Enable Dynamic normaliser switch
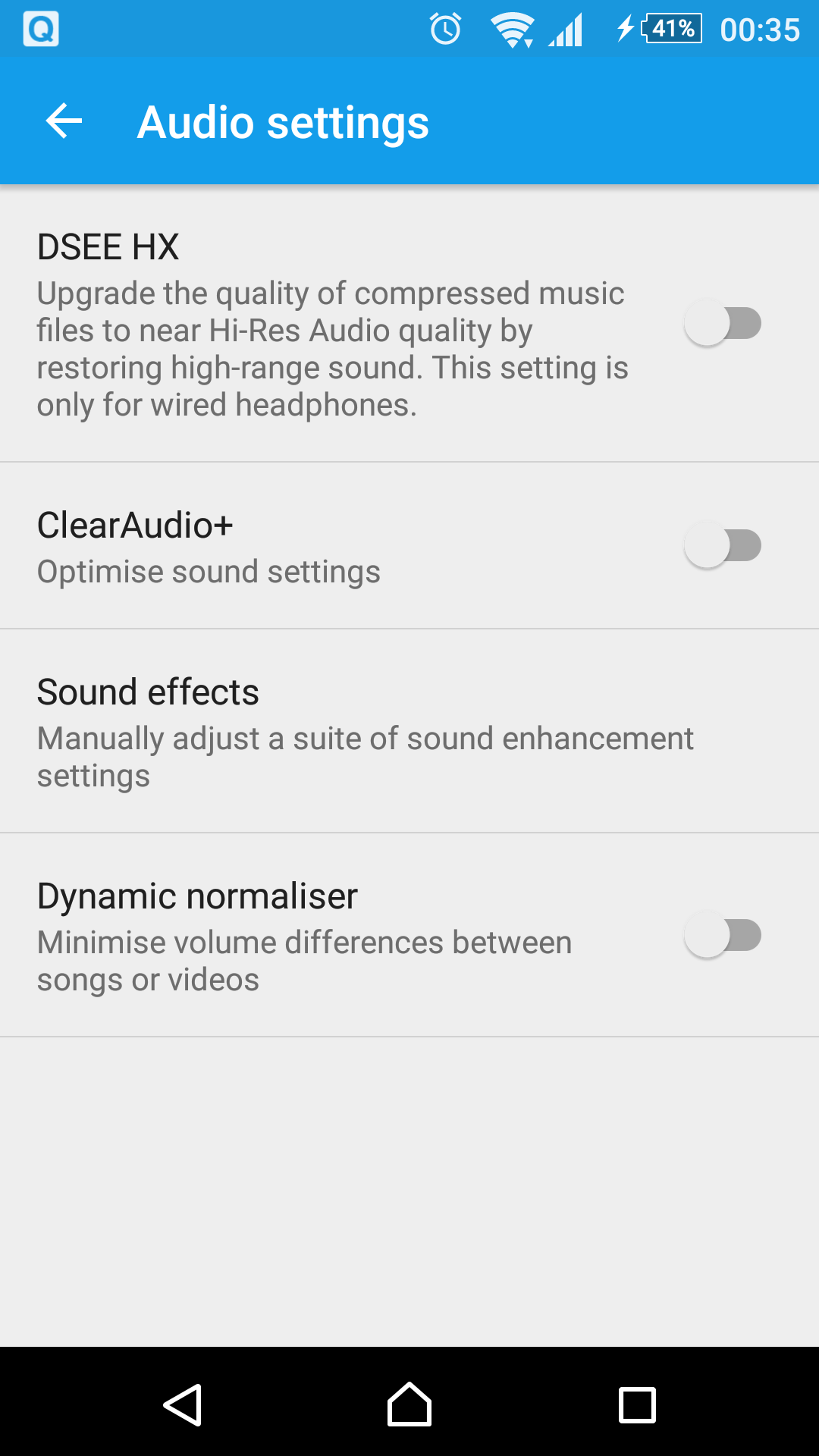Image resolution: width=819 pixels, height=1456 pixels. tap(723, 936)
